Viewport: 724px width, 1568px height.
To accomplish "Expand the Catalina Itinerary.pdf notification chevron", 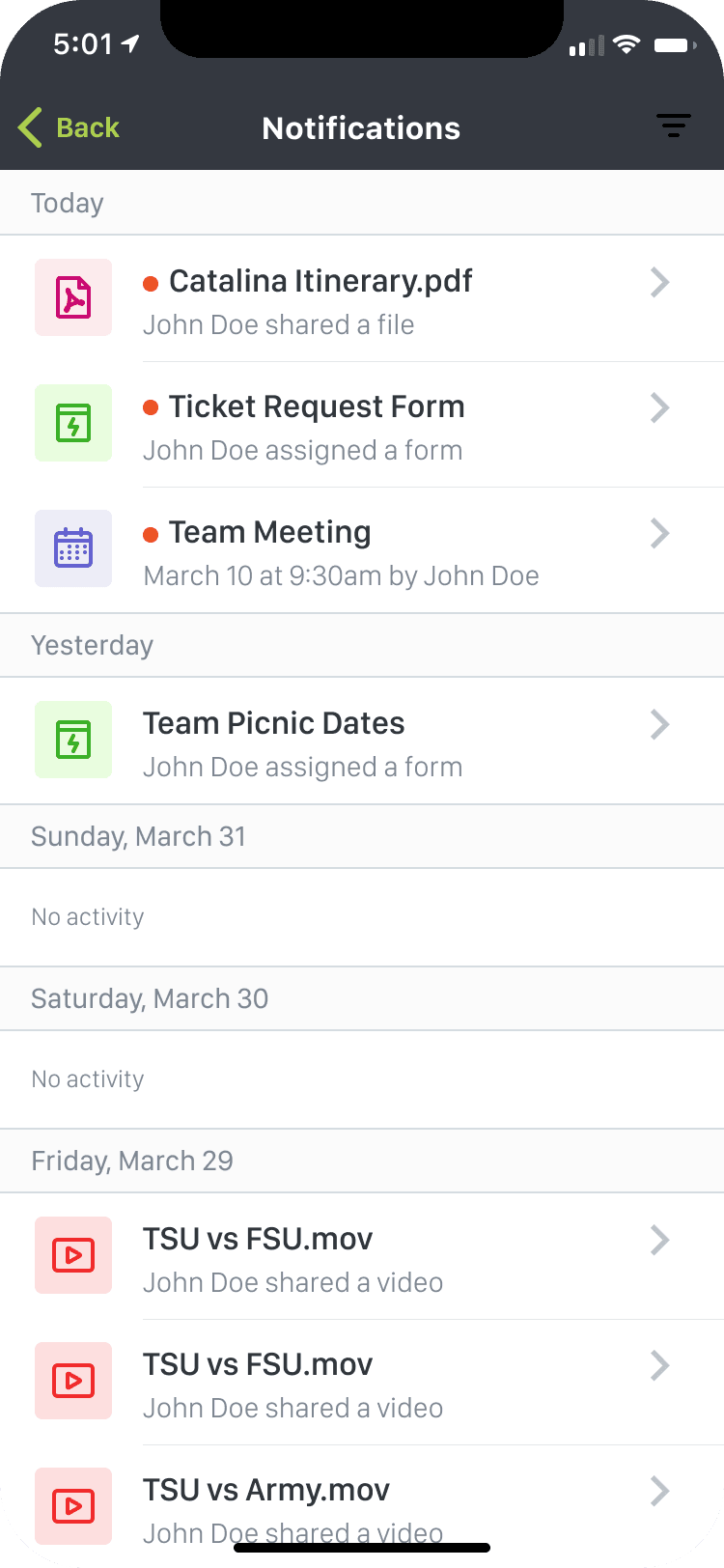I will 659,282.
